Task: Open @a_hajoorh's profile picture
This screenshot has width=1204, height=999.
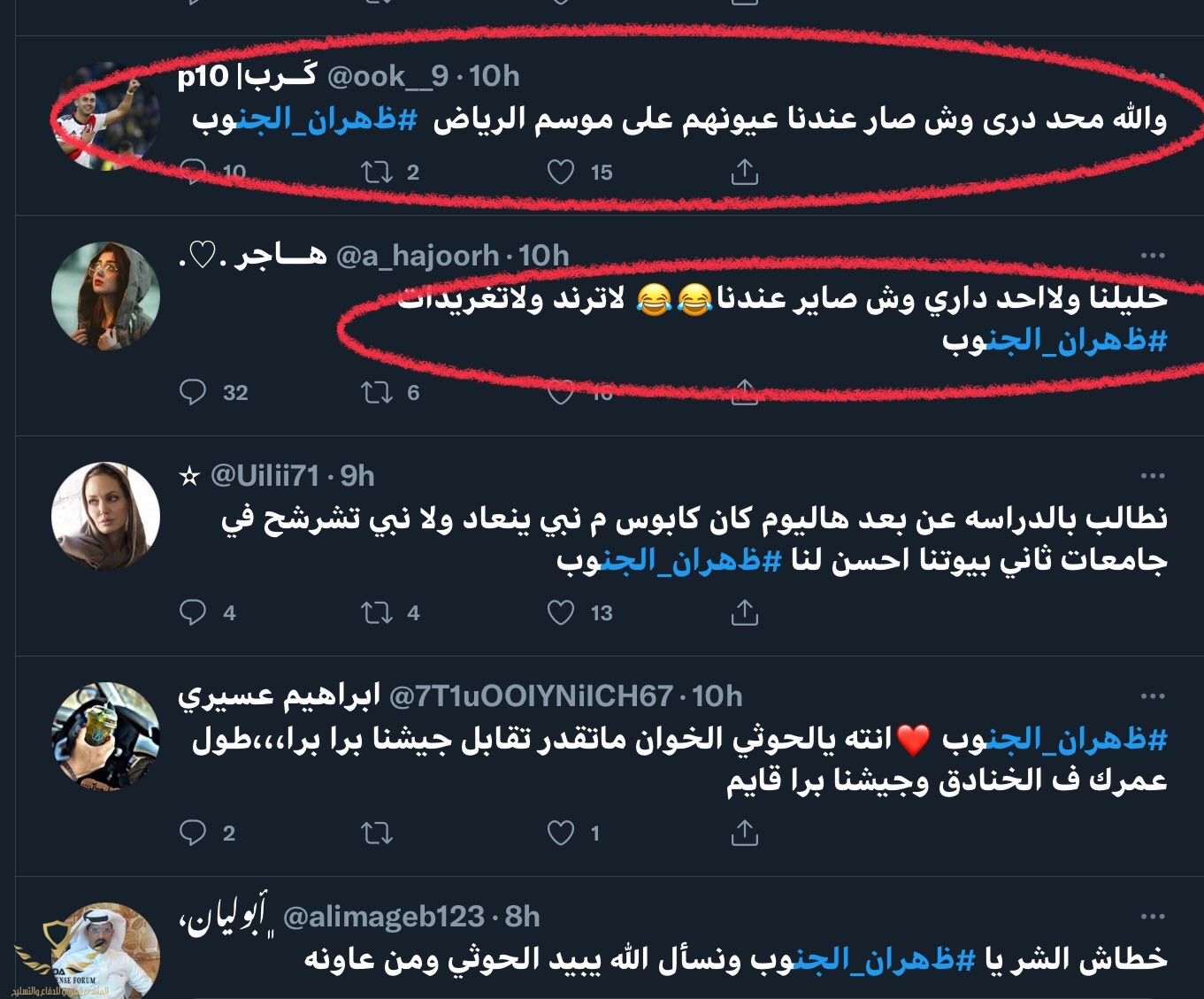Action: tap(105, 296)
